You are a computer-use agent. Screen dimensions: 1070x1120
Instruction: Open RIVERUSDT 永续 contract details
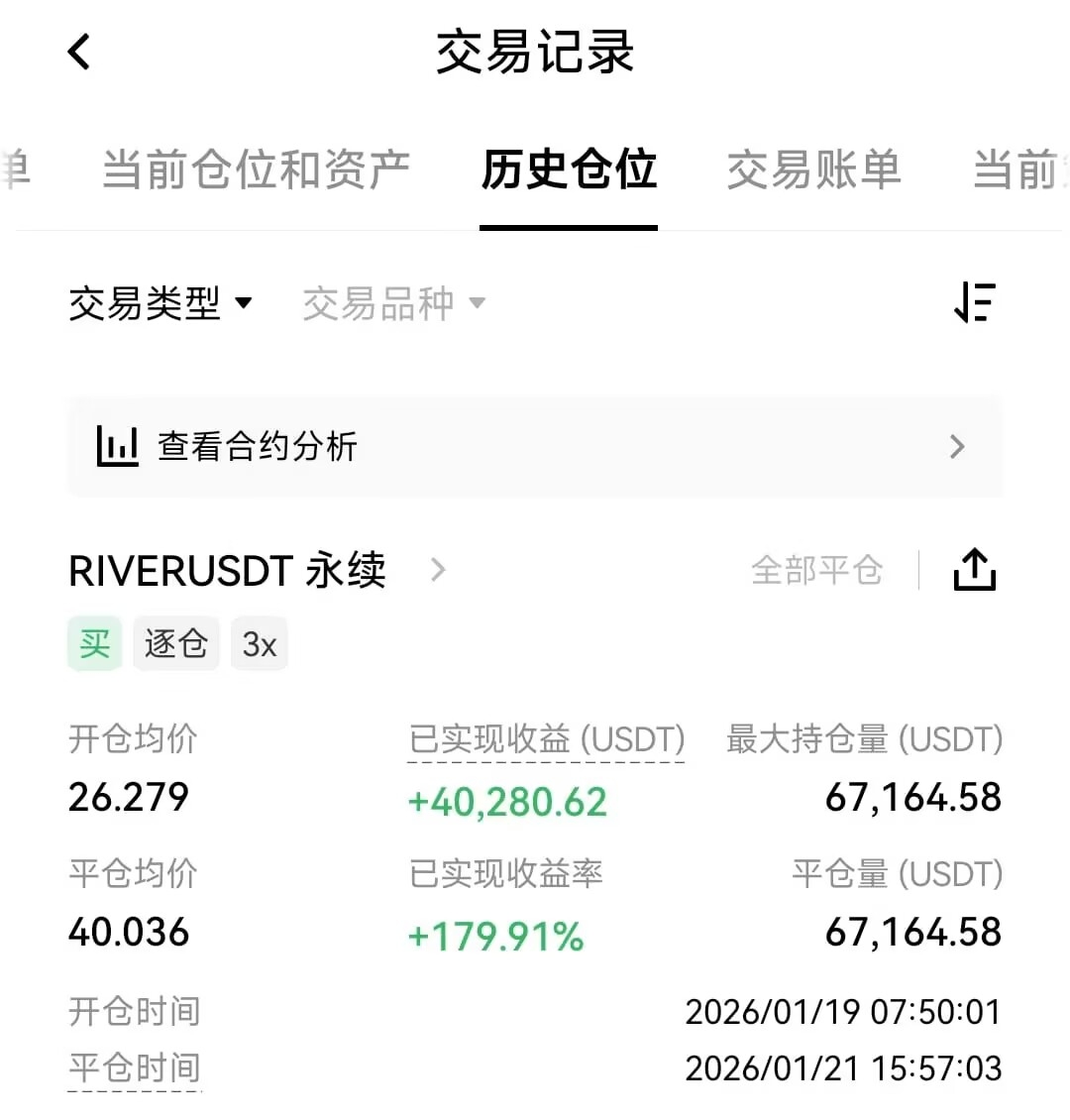[258, 571]
